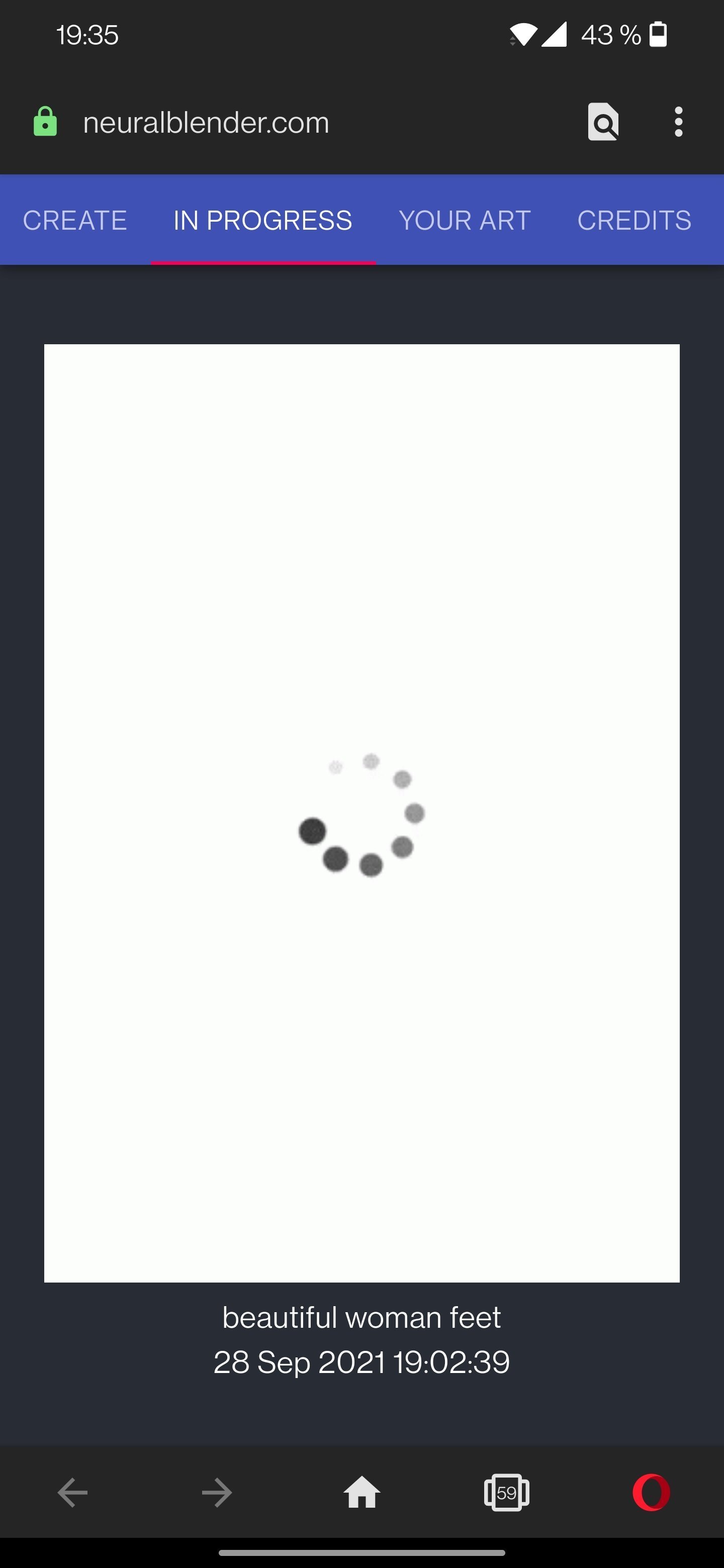Go to the browser home page

coord(361,1493)
